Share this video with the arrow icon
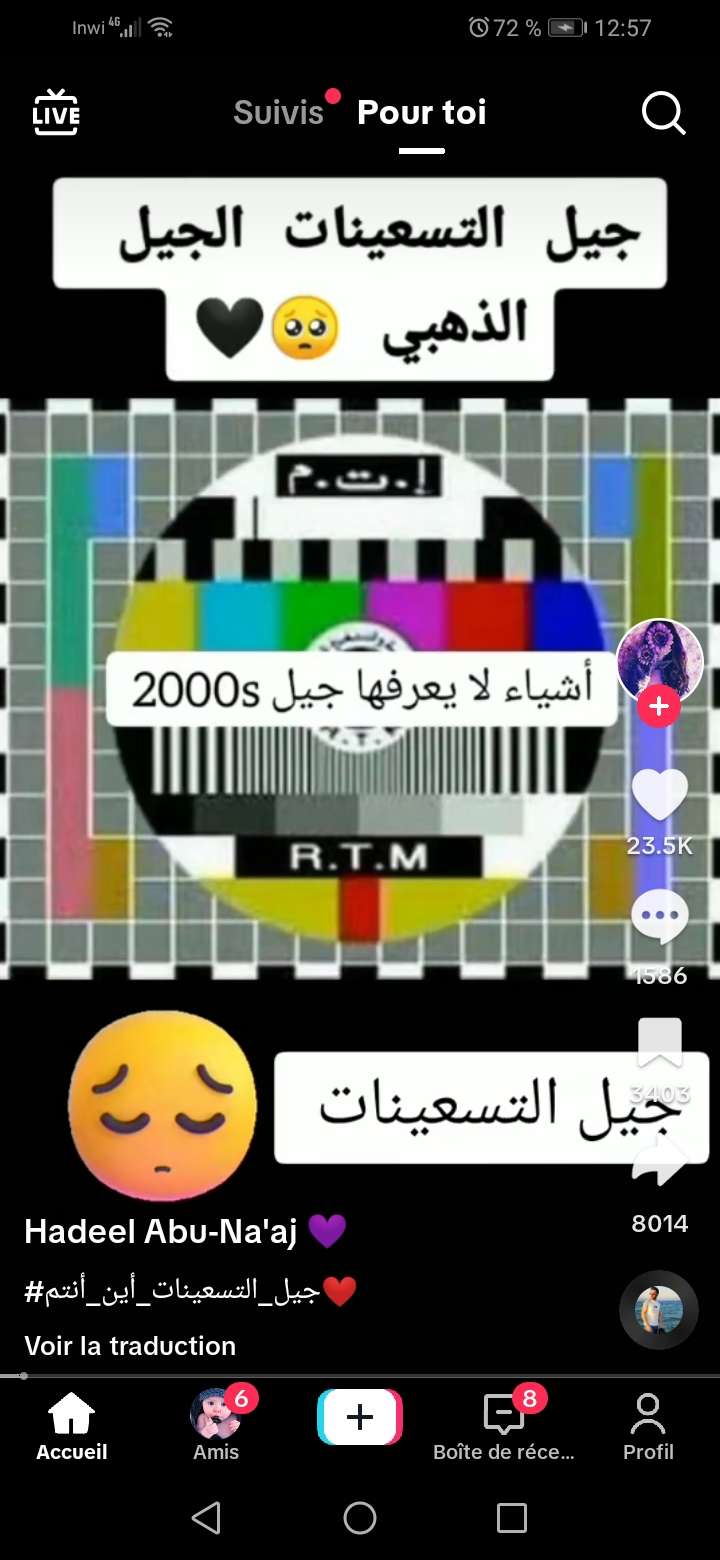 [x=660, y=1165]
